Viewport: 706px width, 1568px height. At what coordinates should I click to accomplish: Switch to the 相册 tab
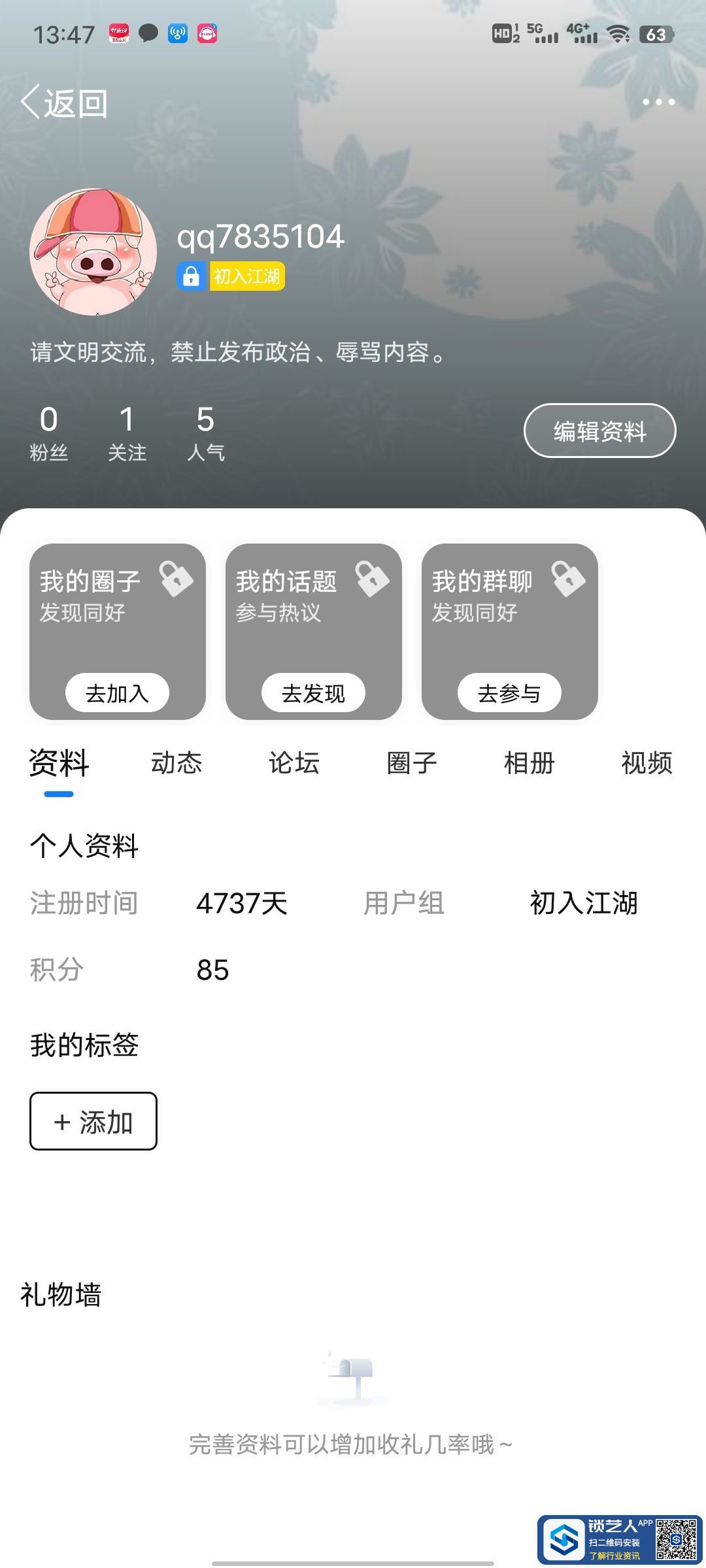[529, 763]
